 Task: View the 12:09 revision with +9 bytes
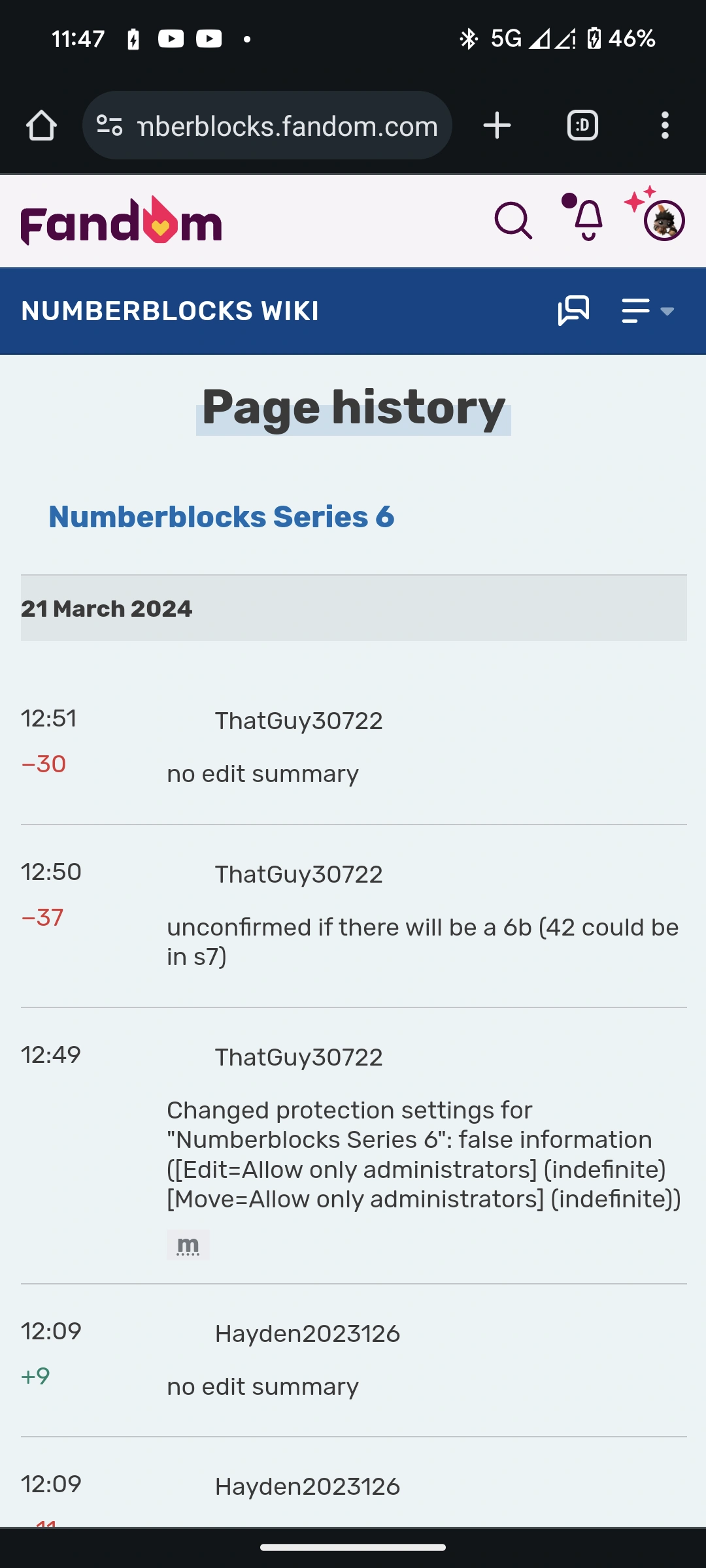(x=50, y=1331)
